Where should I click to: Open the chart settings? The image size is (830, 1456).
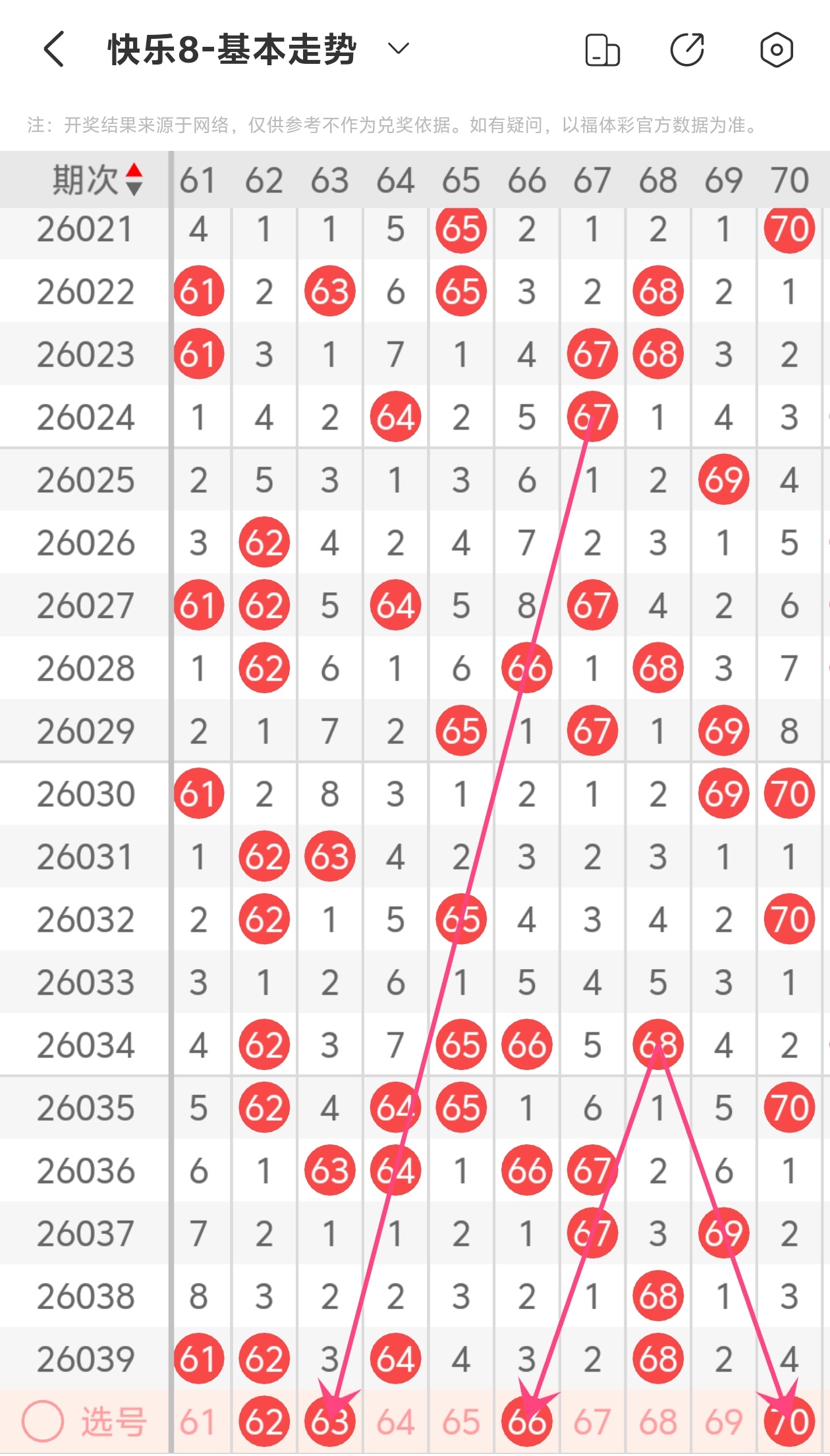coord(776,50)
